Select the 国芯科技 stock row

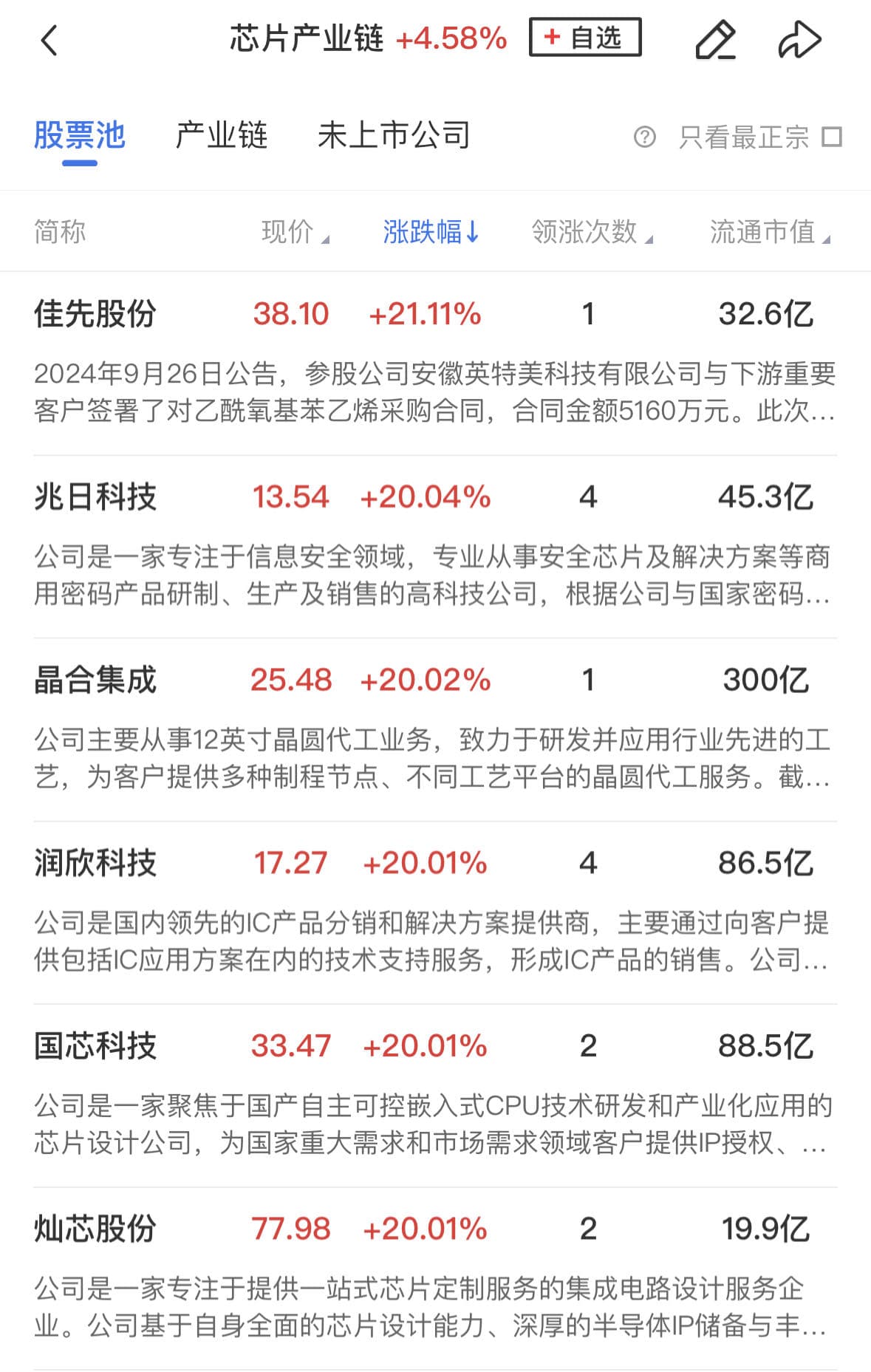[95, 1045]
